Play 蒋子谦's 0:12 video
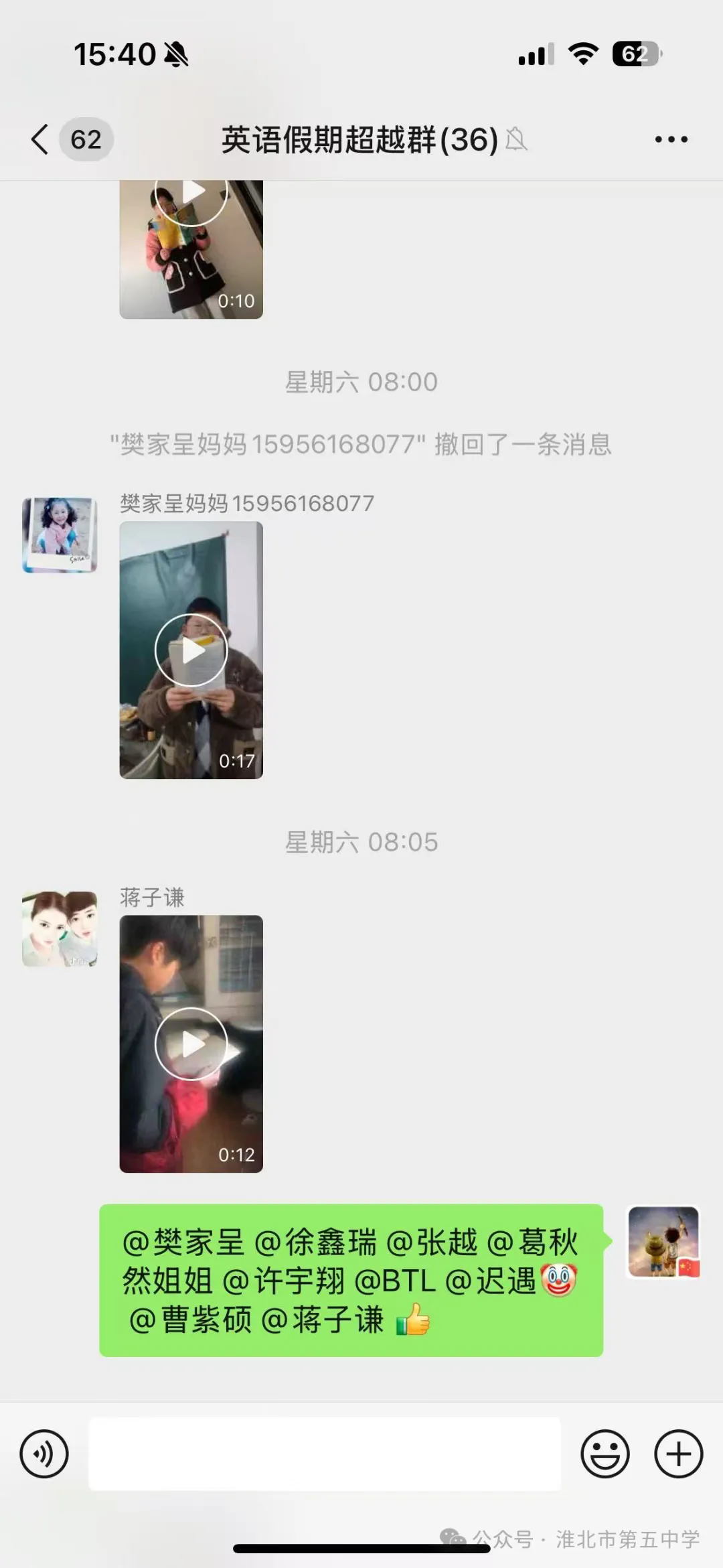The width and height of the screenshot is (723, 1568). point(191,1044)
